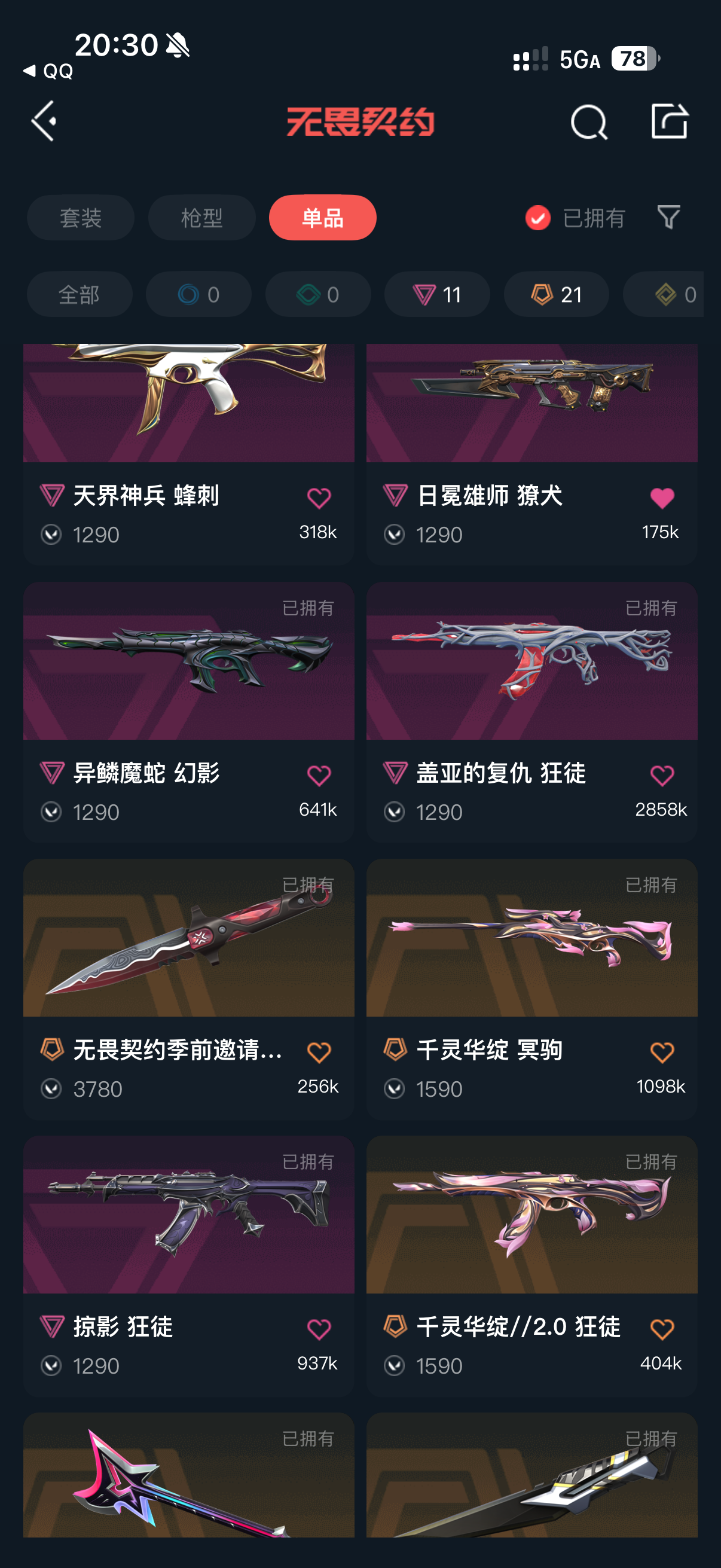Open the 掠影 狂徒 skin card
Viewport: 721px width, 1568px height.
(x=188, y=1266)
